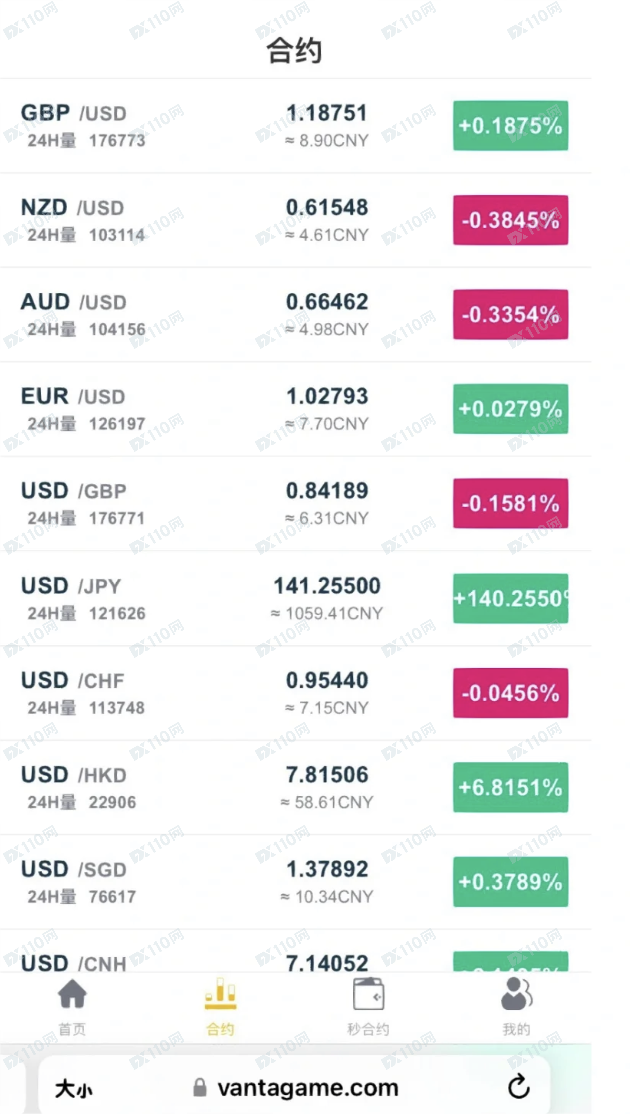The image size is (630, 1114).
Task: Tap the vantagame.com address bar
Action: click(295, 1088)
